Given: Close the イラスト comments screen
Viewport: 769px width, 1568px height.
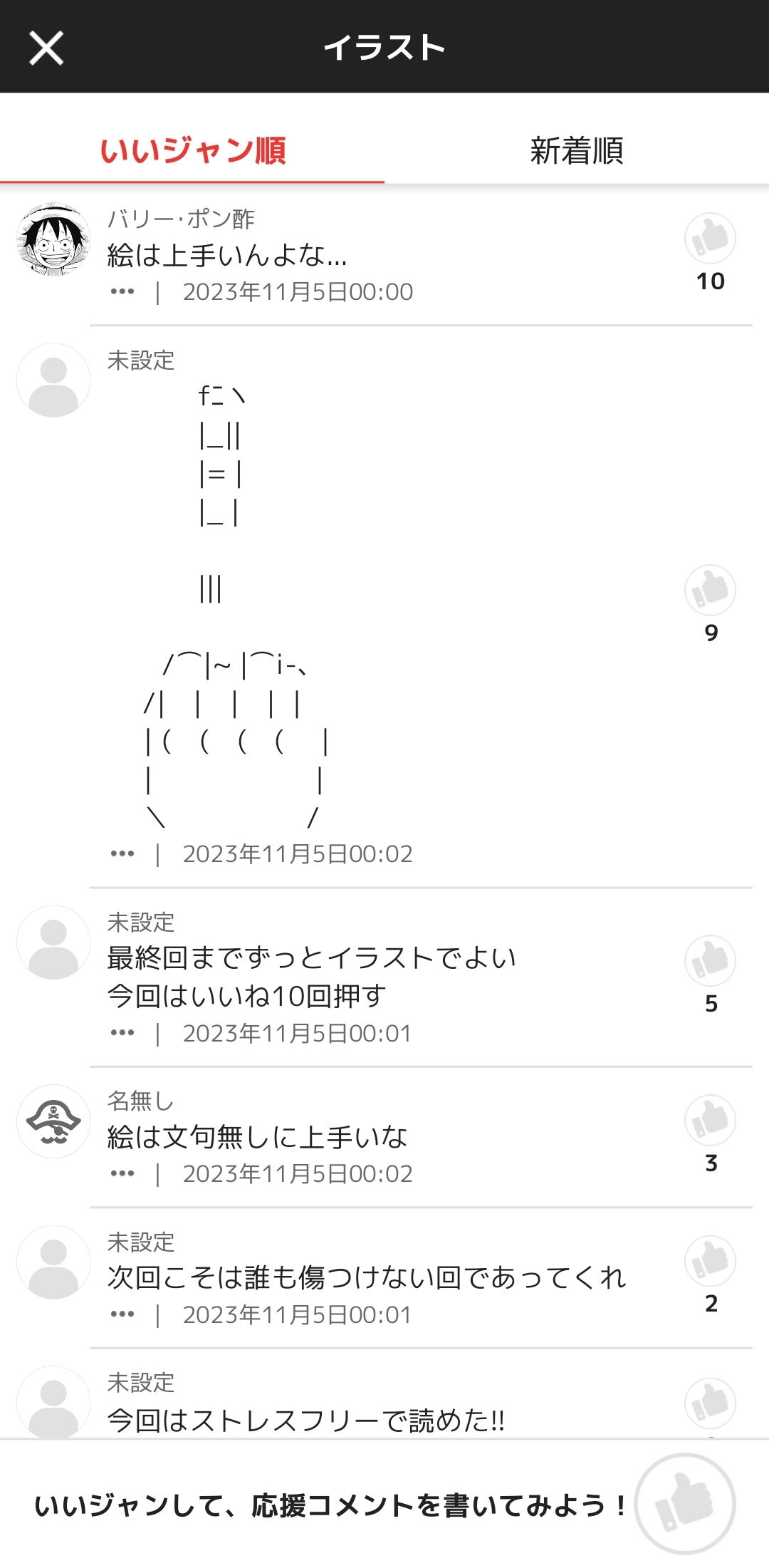Looking at the screenshot, I should (46, 48).
